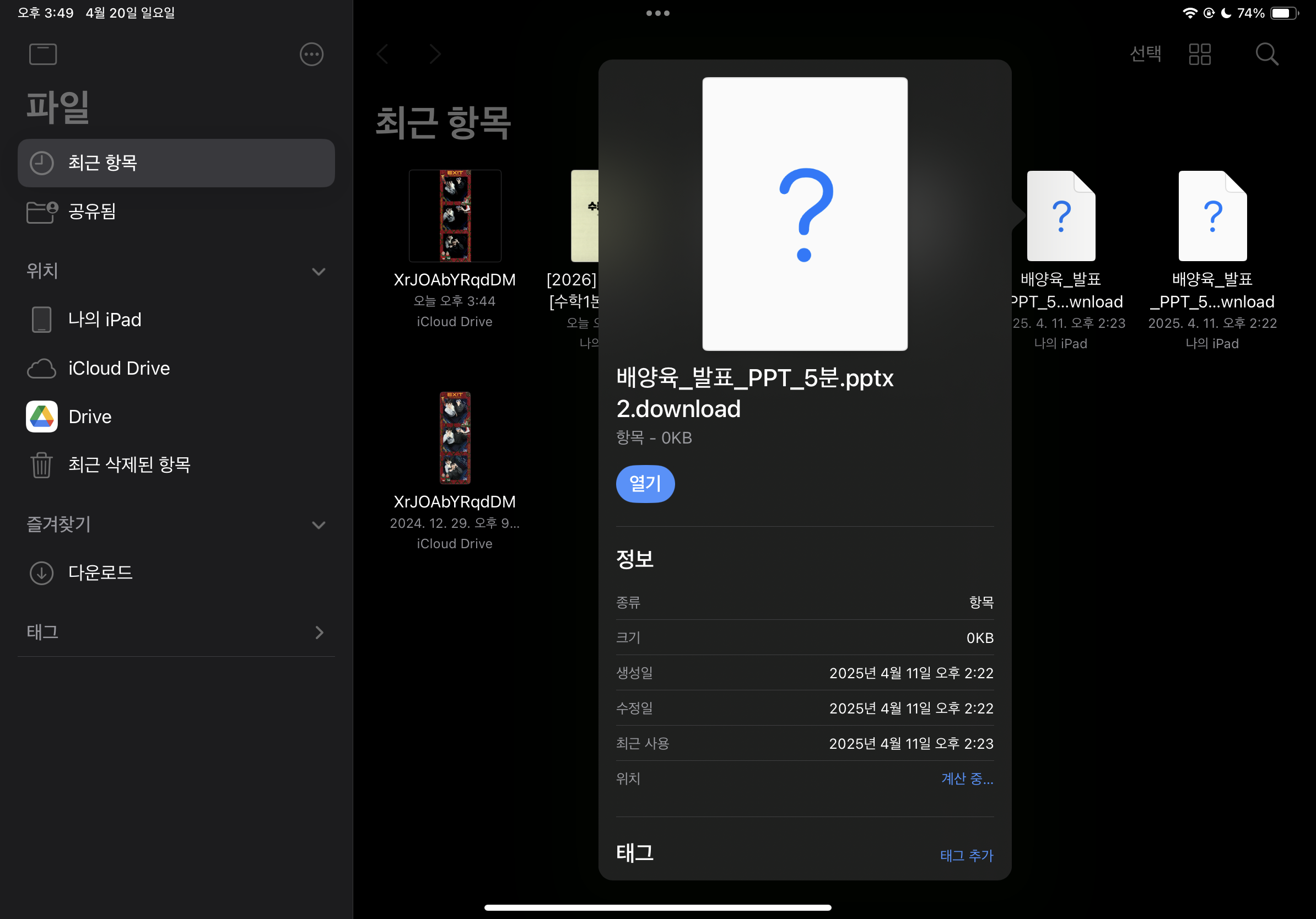Change the view layout via grid icon
This screenshot has height=919, width=1316.
pos(1200,55)
